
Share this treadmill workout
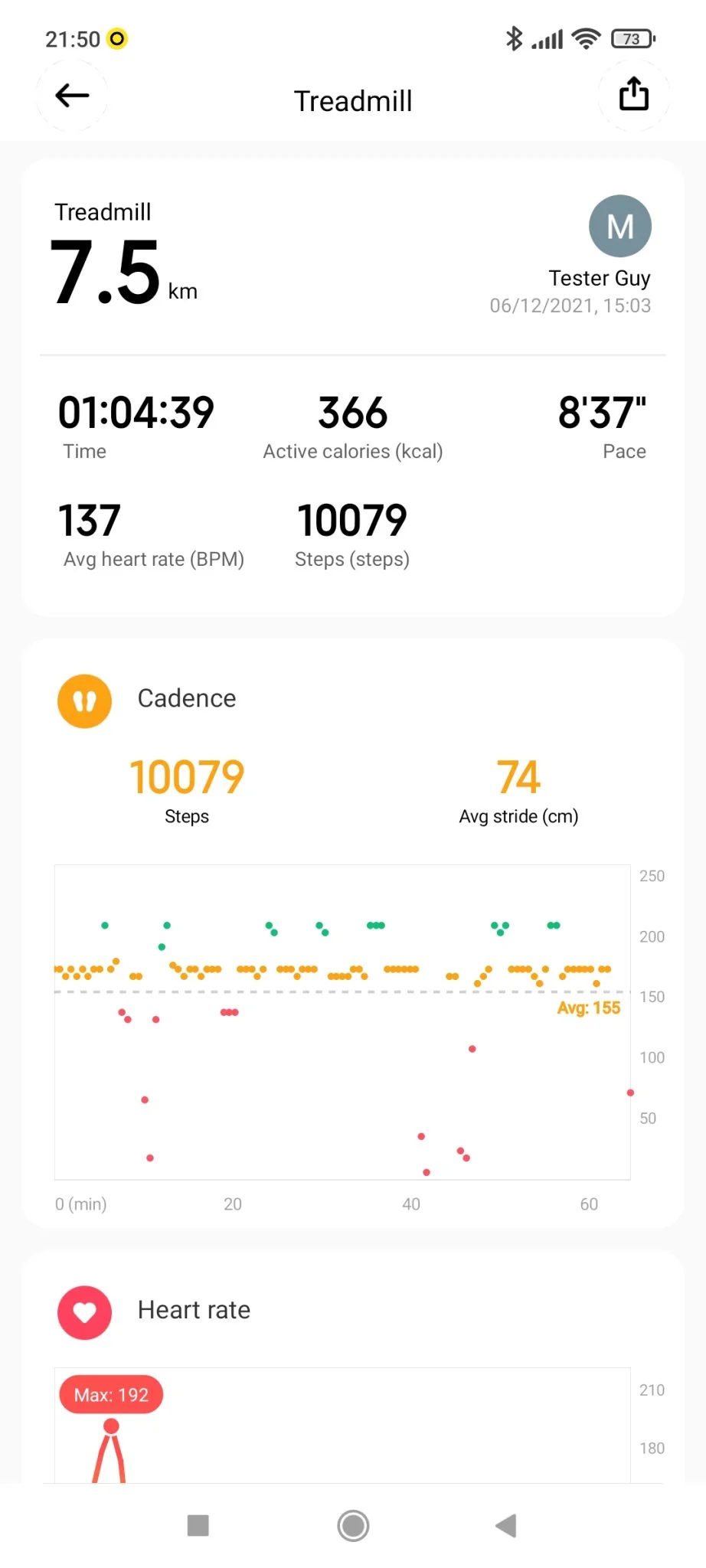tap(633, 95)
